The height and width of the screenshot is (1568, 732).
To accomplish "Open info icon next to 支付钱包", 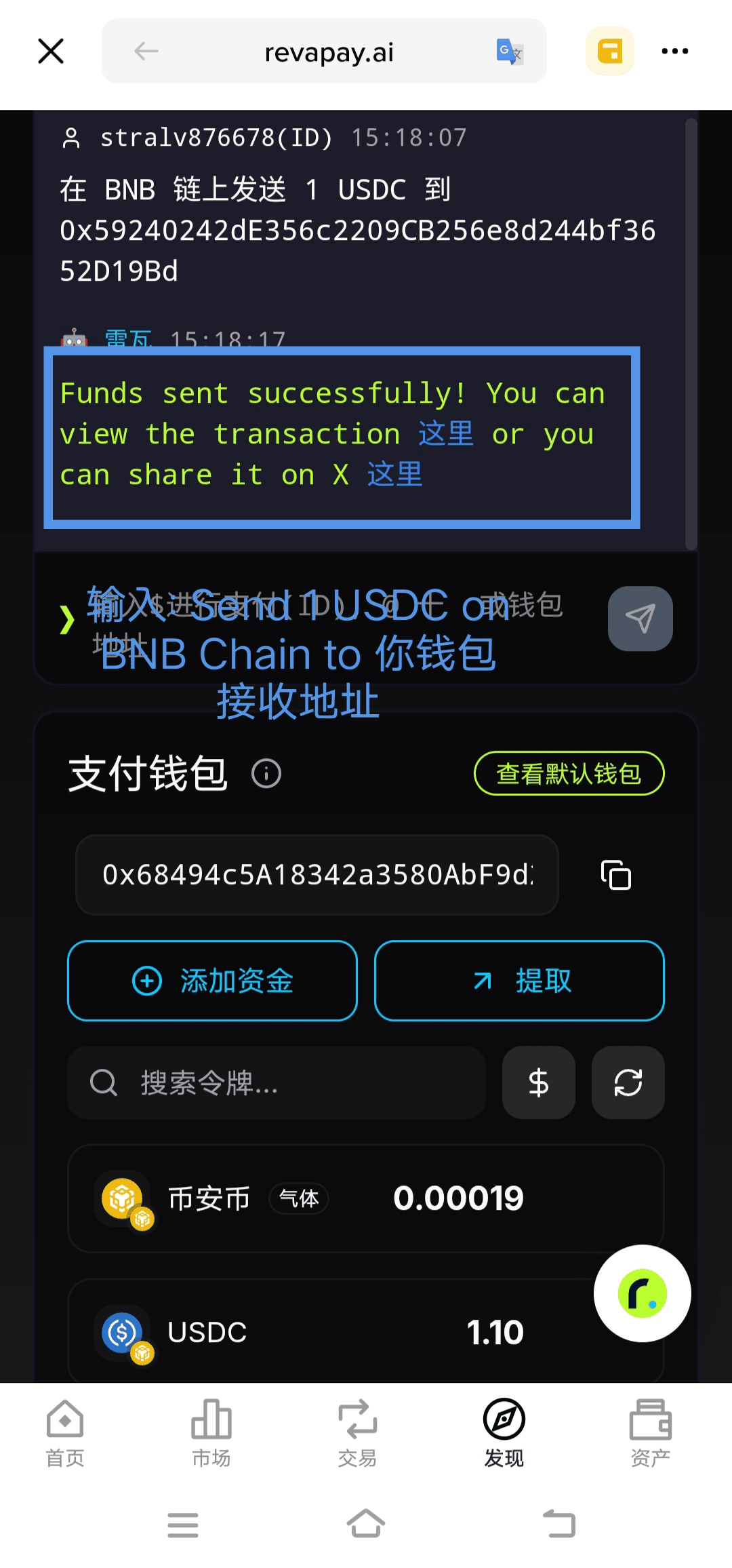I will click(266, 774).
